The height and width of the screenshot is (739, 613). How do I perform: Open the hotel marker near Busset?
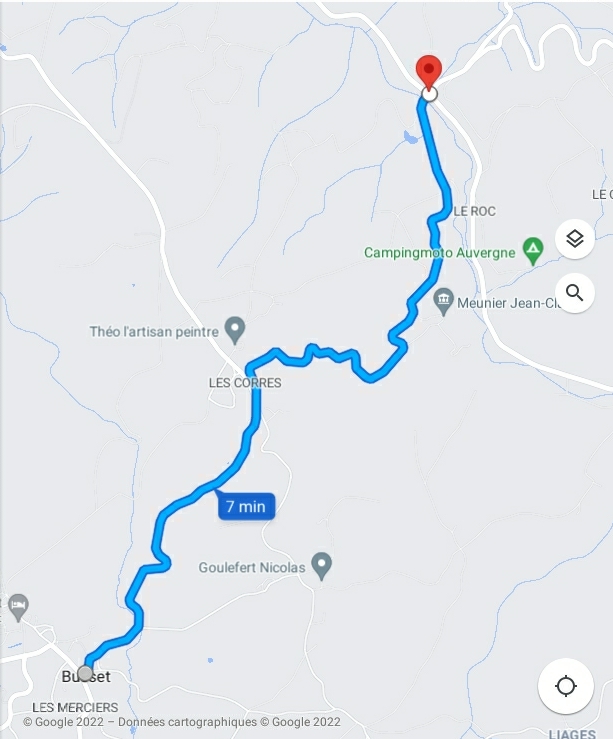[x=17, y=606]
